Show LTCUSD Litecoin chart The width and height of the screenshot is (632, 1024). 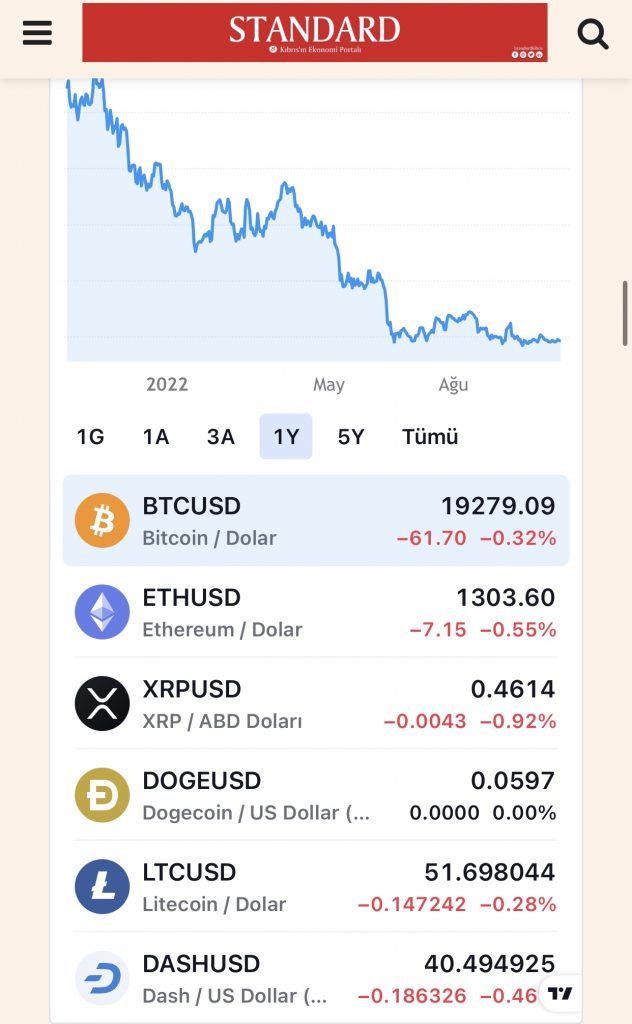click(x=315, y=887)
